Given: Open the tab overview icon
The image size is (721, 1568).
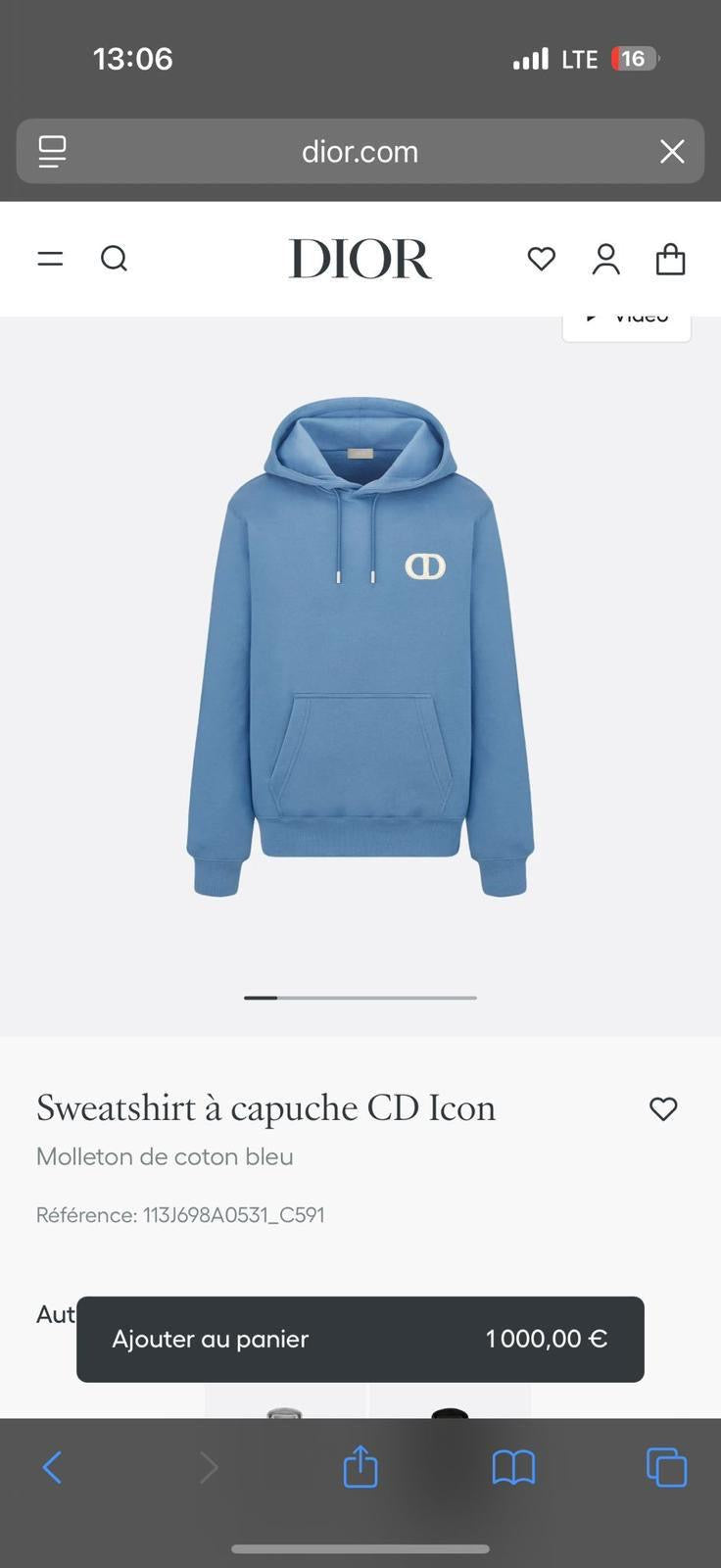Looking at the screenshot, I should (x=665, y=1467).
